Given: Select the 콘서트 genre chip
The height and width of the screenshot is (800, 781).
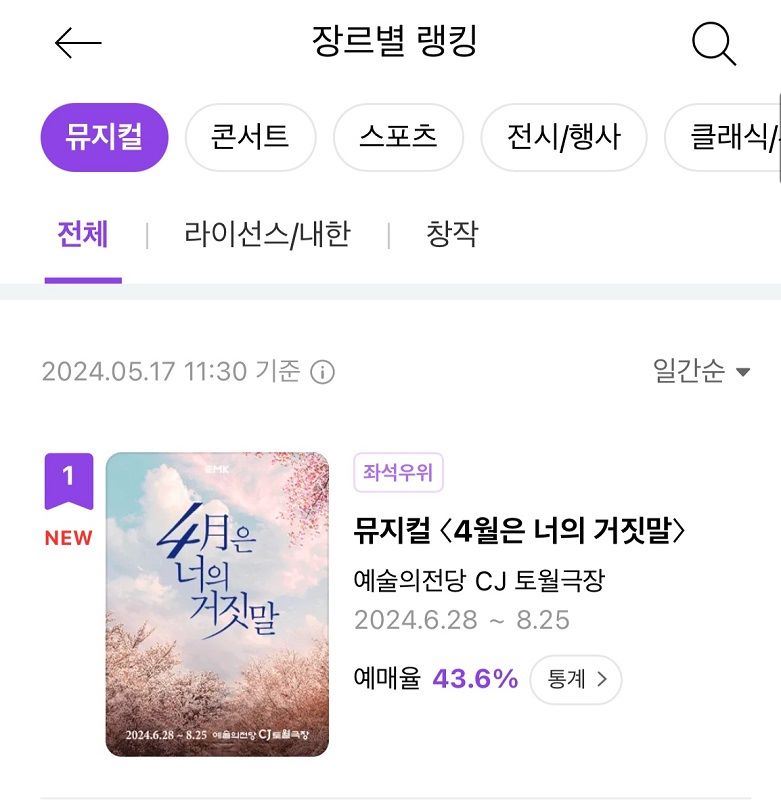Looking at the screenshot, I should (x=250, y=137).
